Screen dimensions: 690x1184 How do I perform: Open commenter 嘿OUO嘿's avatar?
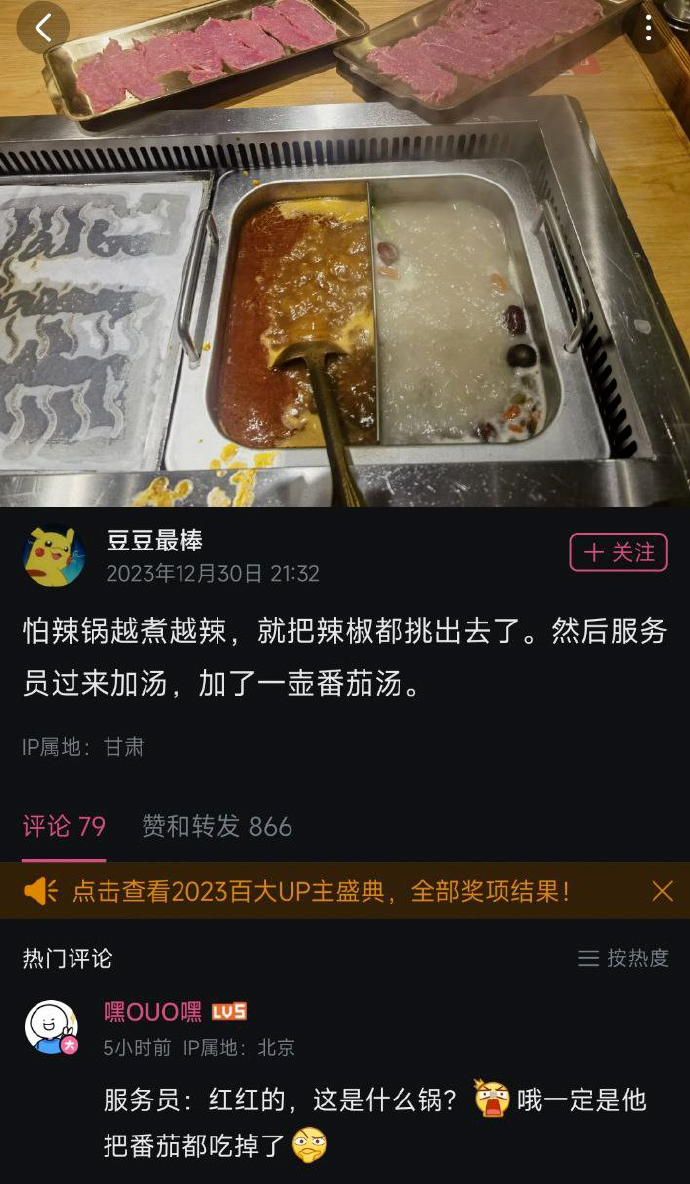[51, 1027]
